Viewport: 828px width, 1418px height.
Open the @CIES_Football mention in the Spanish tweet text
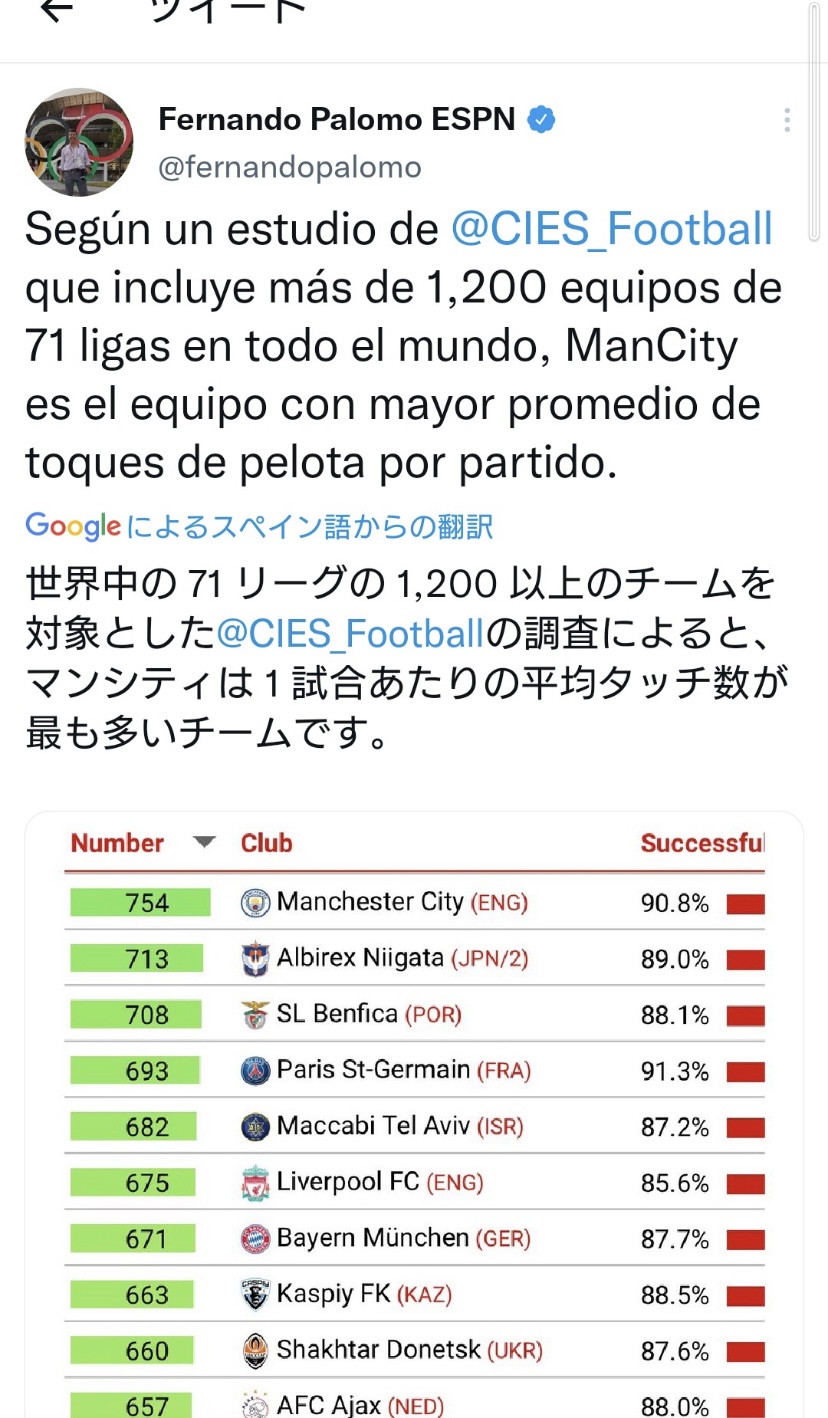point(612,228)
